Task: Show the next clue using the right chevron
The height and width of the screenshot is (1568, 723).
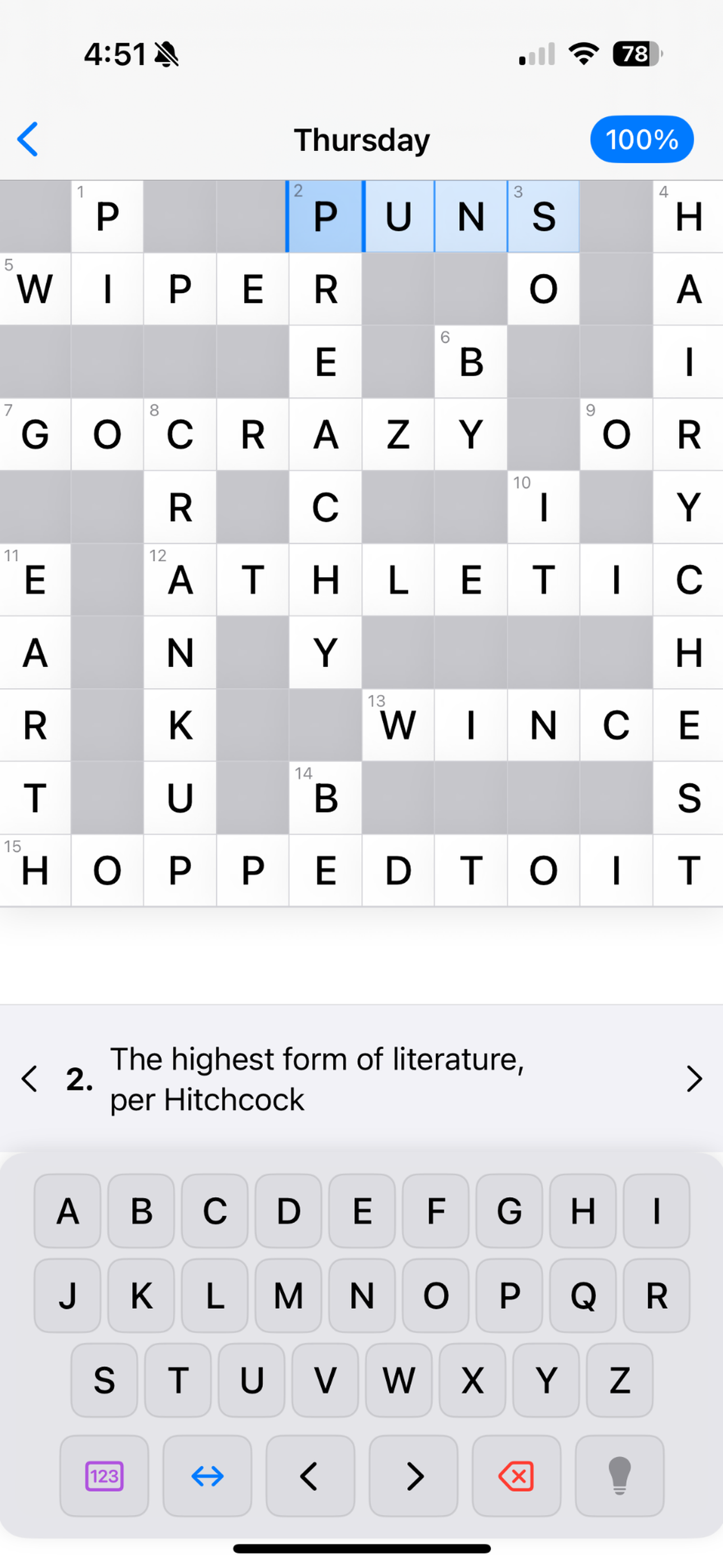Action: 694,1078
